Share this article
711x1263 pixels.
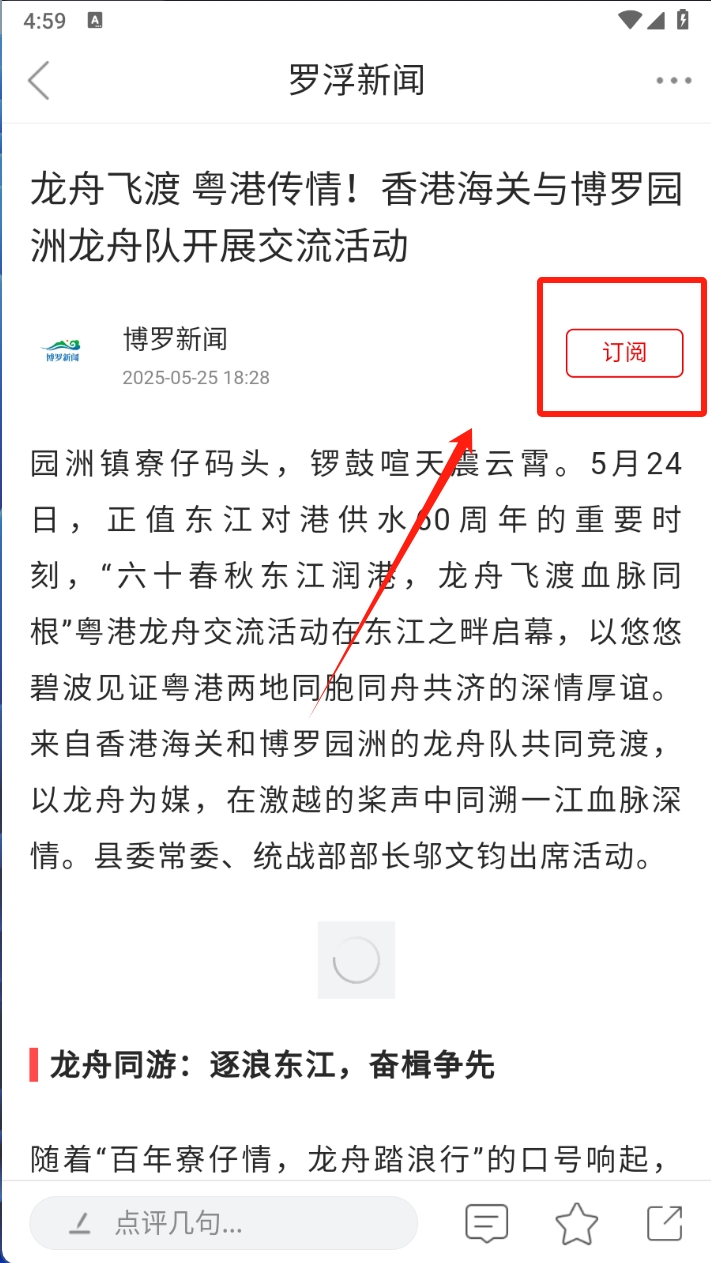point(664,1222)
